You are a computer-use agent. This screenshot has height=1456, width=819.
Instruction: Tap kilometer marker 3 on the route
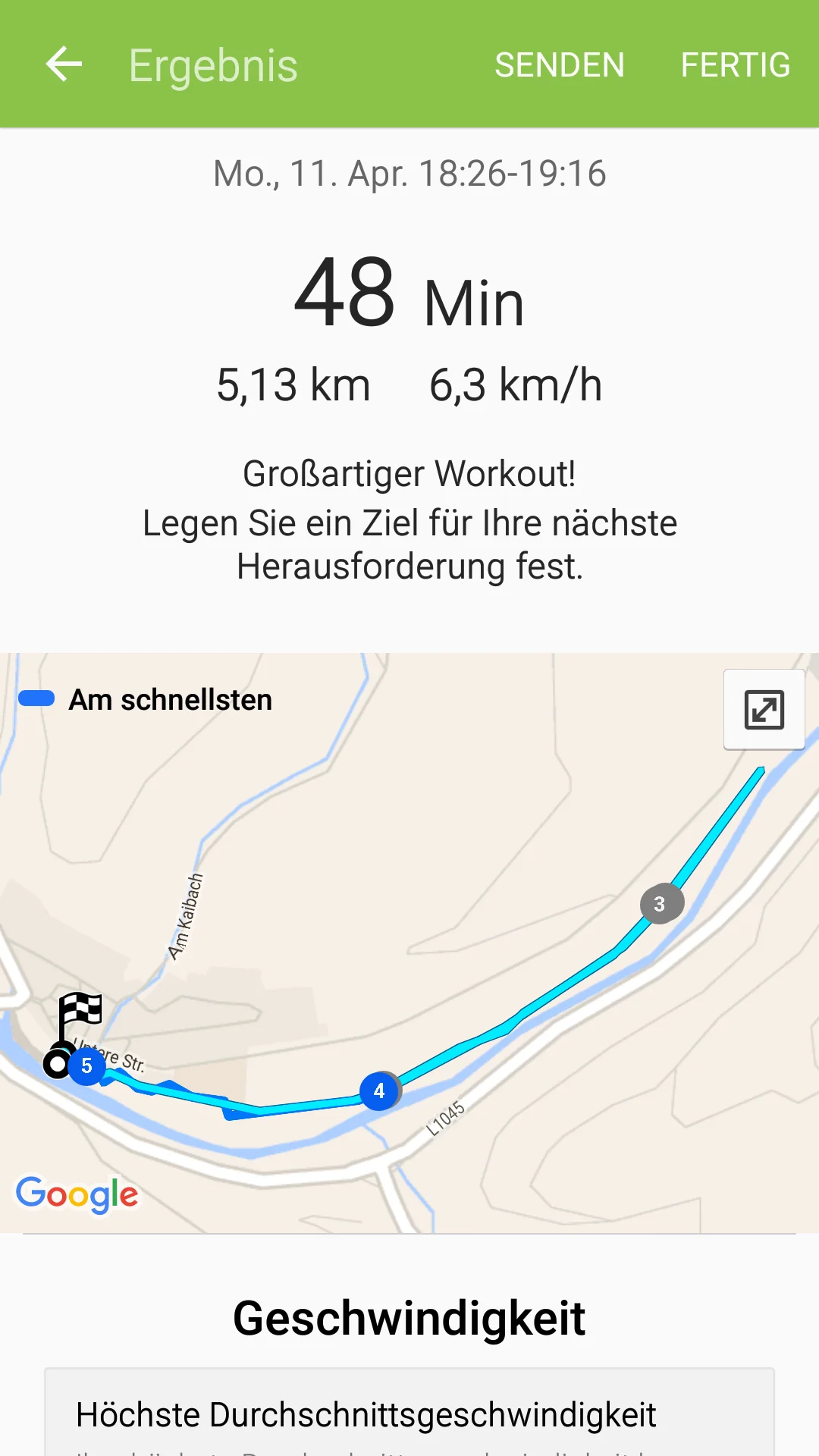click(661, 903)
